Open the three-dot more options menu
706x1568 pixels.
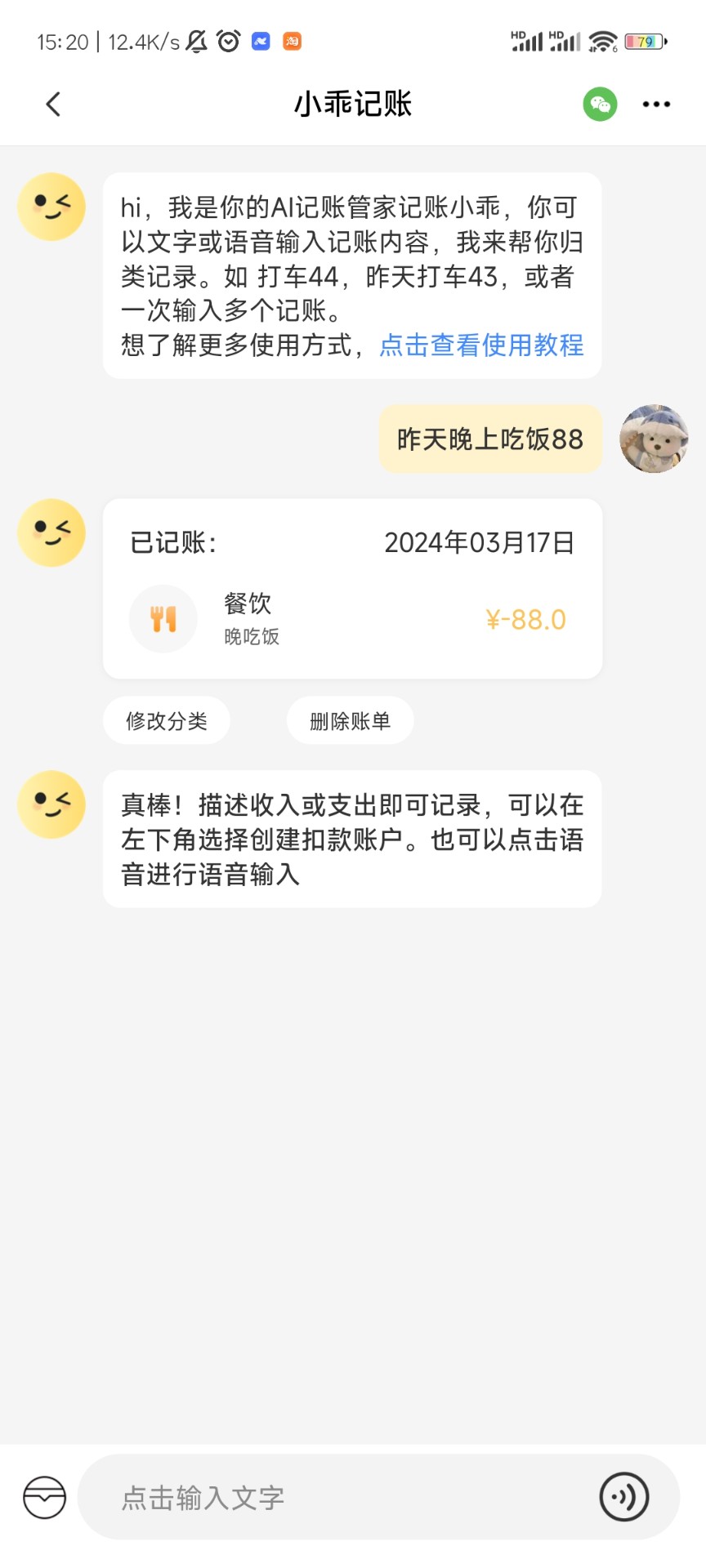pyautogui.click(x=655, y=105)
